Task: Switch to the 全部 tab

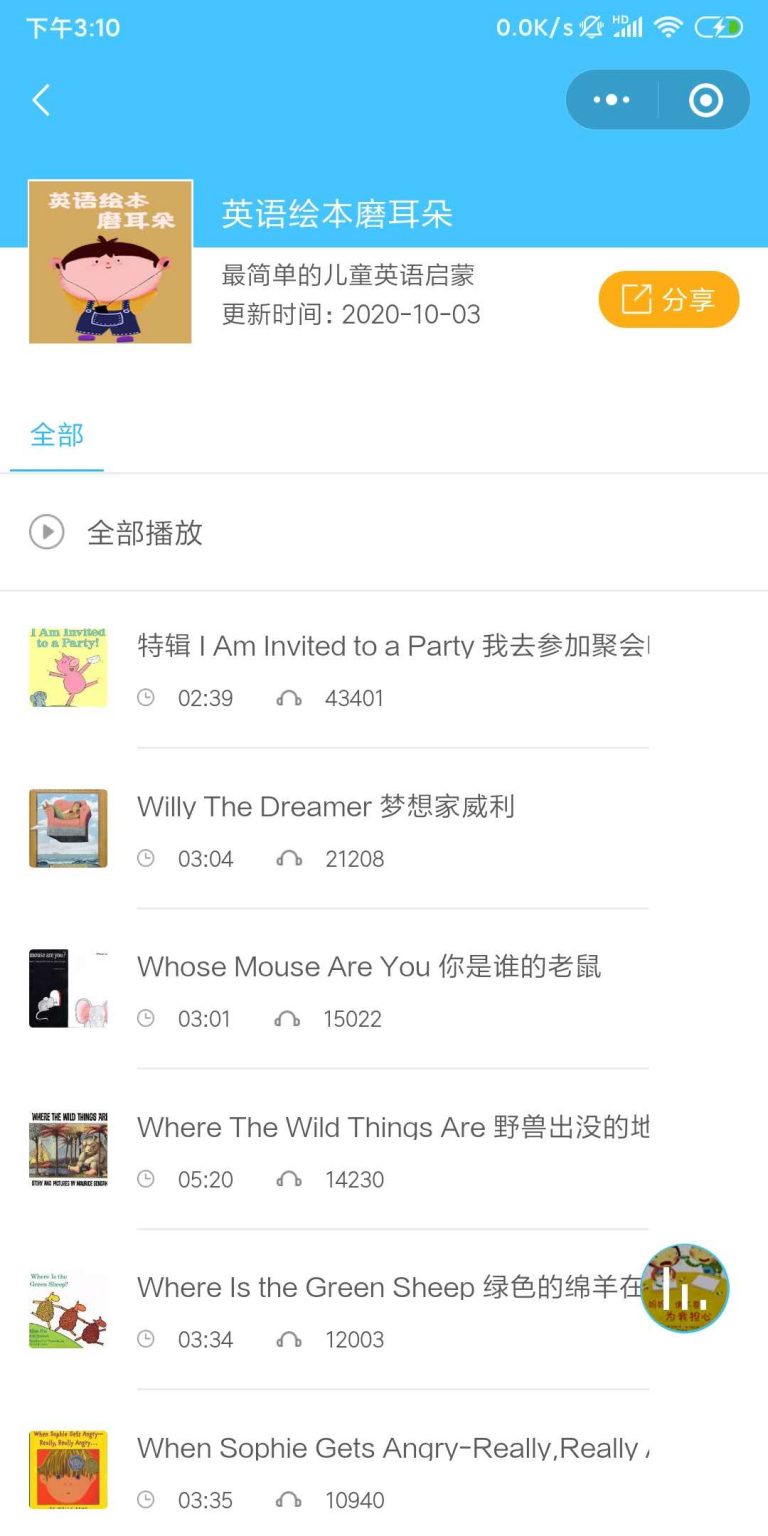Action: pos(57,435)
